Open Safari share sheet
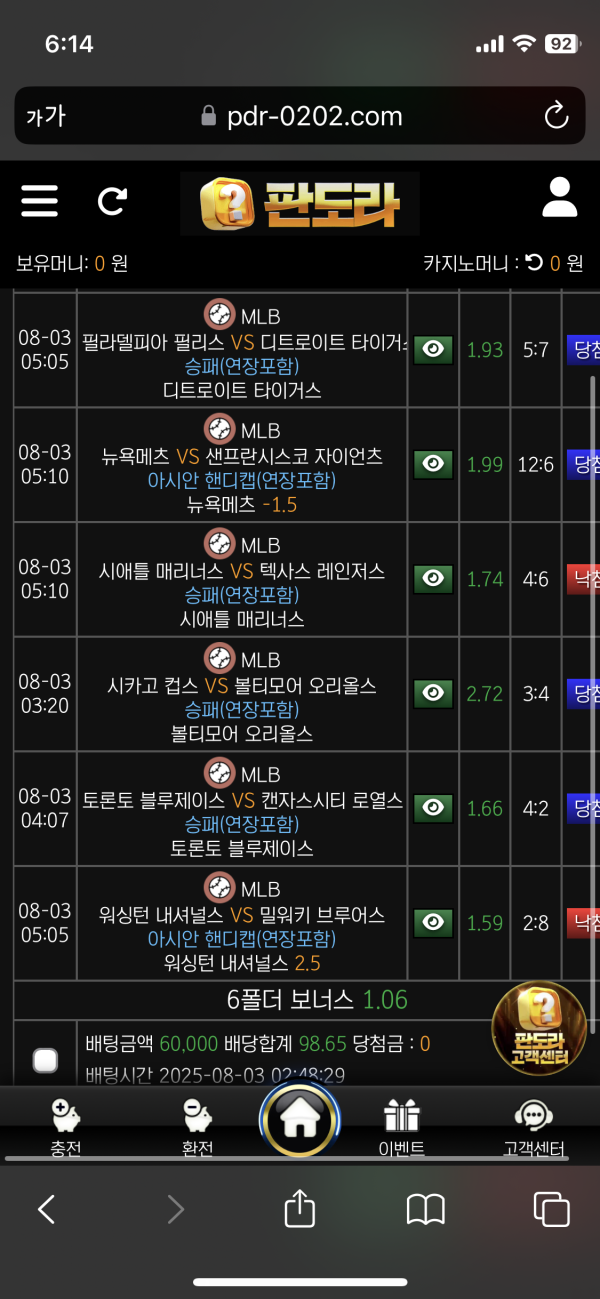Screen dimensions: 600x1299 pos(300,1209)
